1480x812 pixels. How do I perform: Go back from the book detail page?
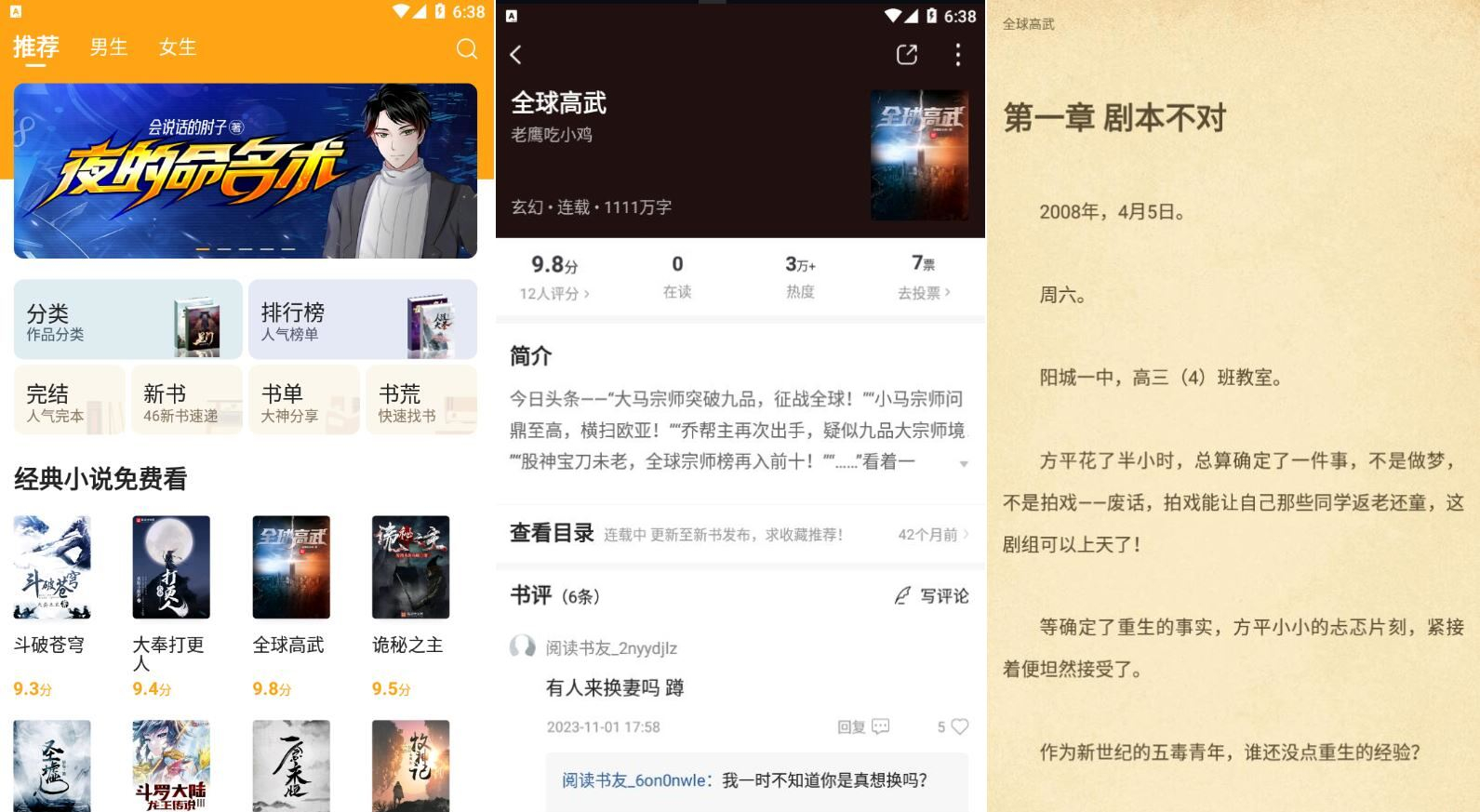point(516,55)
